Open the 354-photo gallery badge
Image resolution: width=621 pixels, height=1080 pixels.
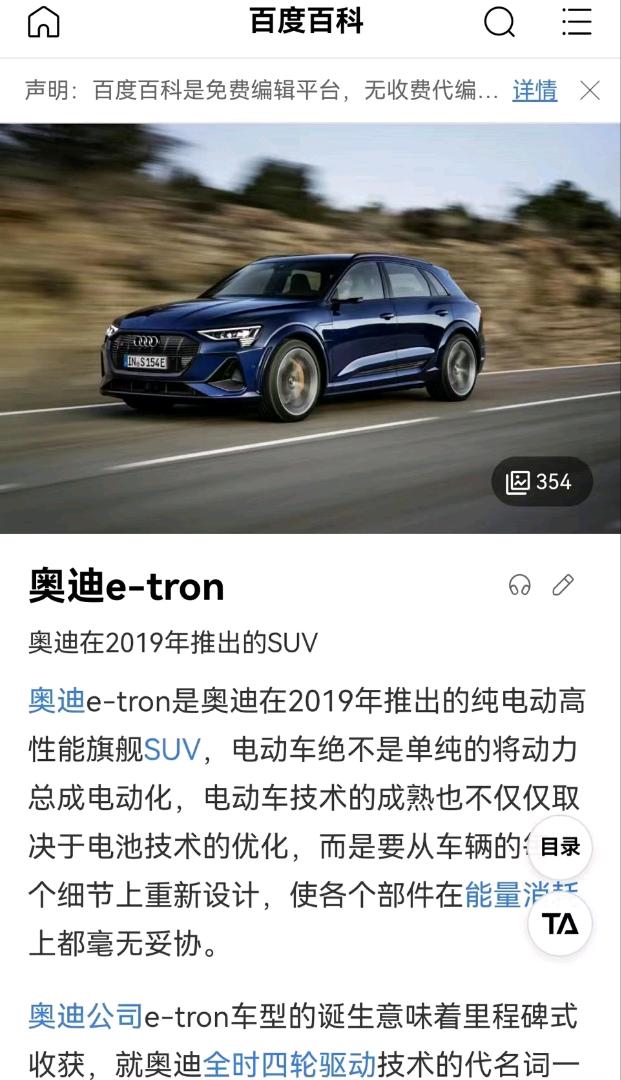[541, 482]
